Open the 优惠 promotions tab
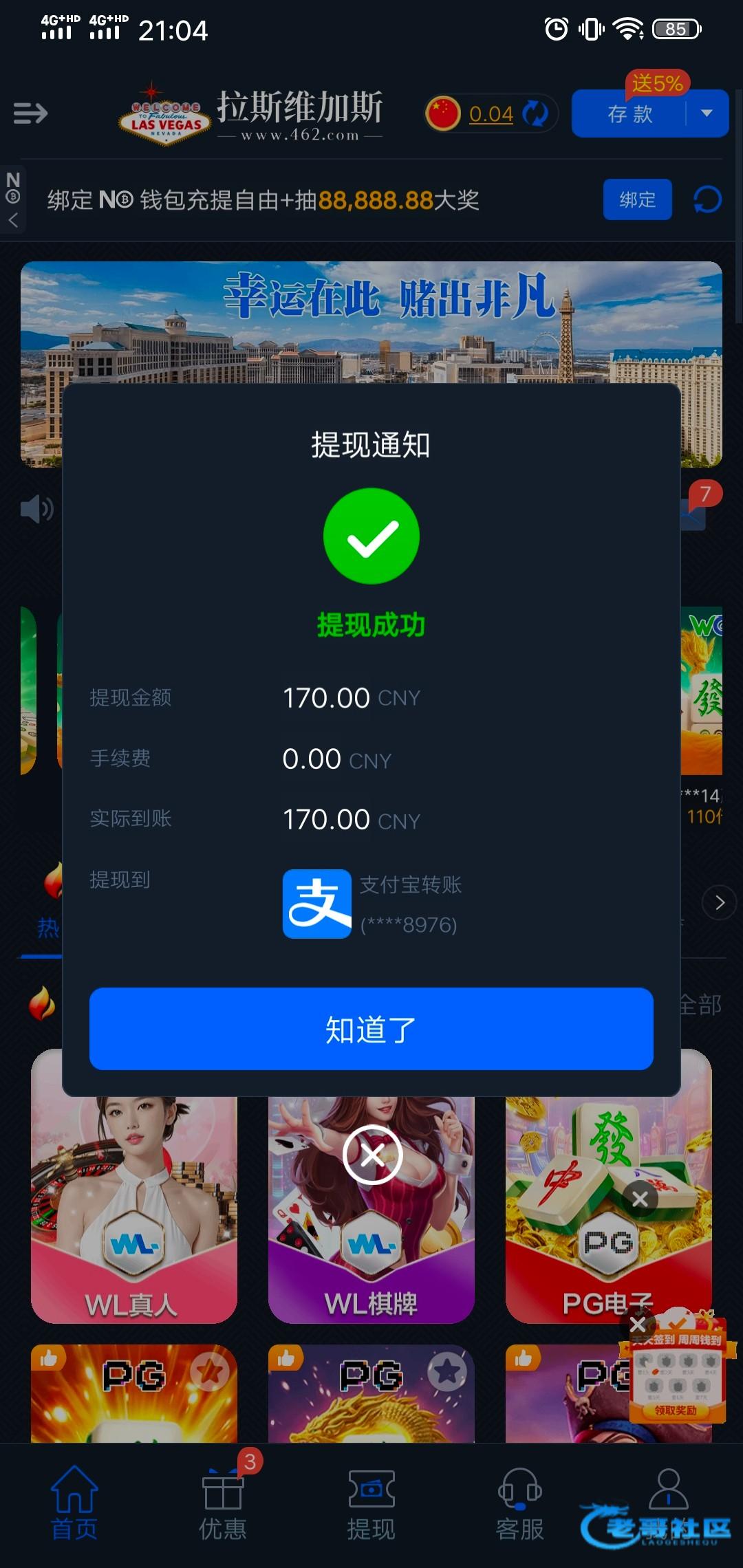743x1568 pixels. pos(223,1503)
